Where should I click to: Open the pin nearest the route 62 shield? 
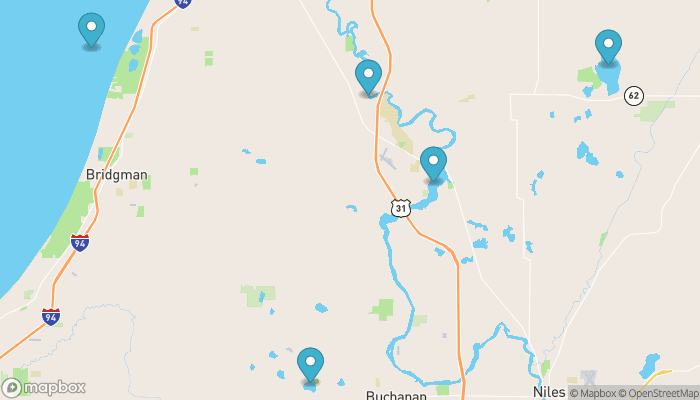[608, 47]
